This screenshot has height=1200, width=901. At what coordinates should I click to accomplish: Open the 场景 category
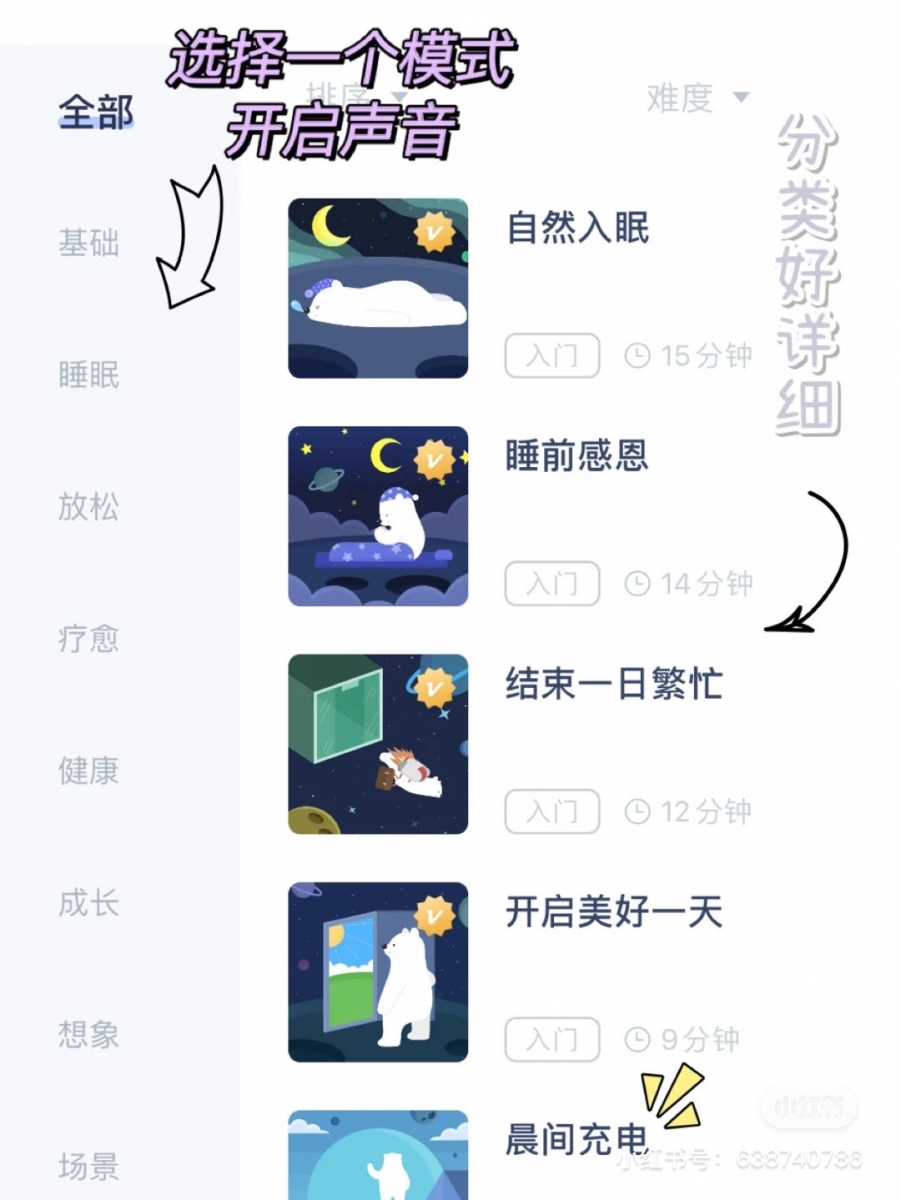point(89,1166)
